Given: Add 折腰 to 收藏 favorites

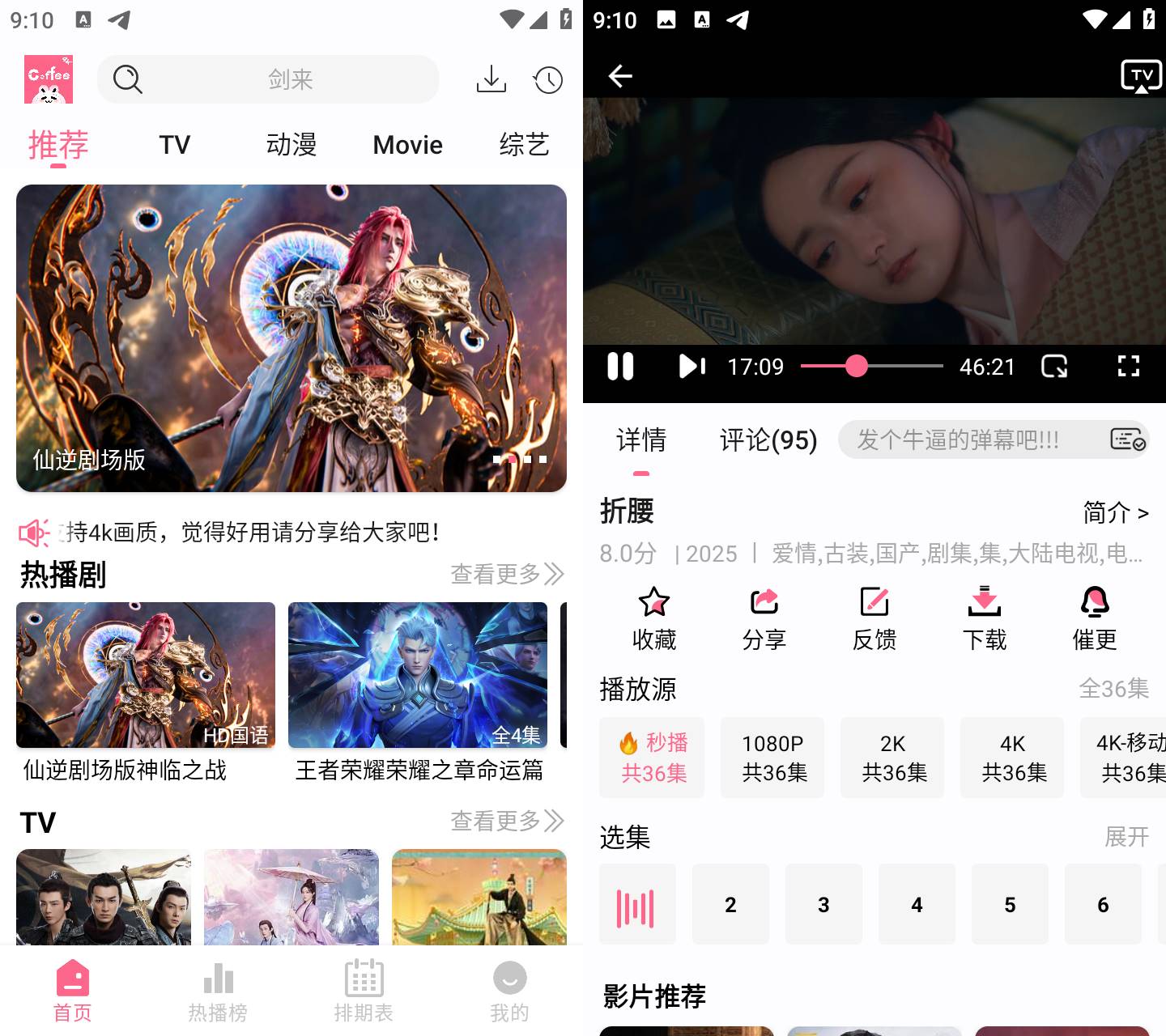Looking at the screenshot, I should pyautogui.click(x=653, y=618).
